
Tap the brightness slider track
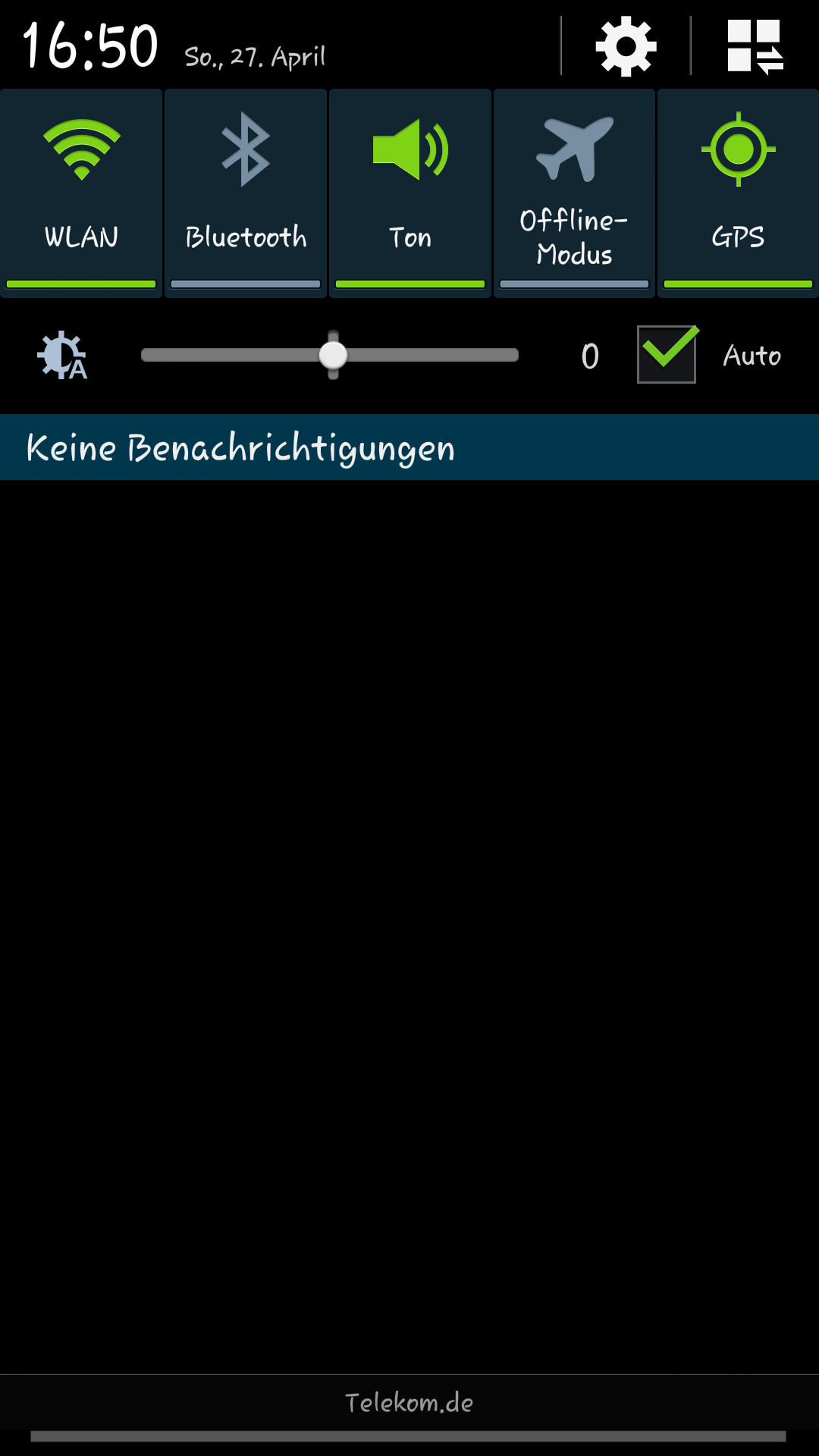(x=330, y=355)
